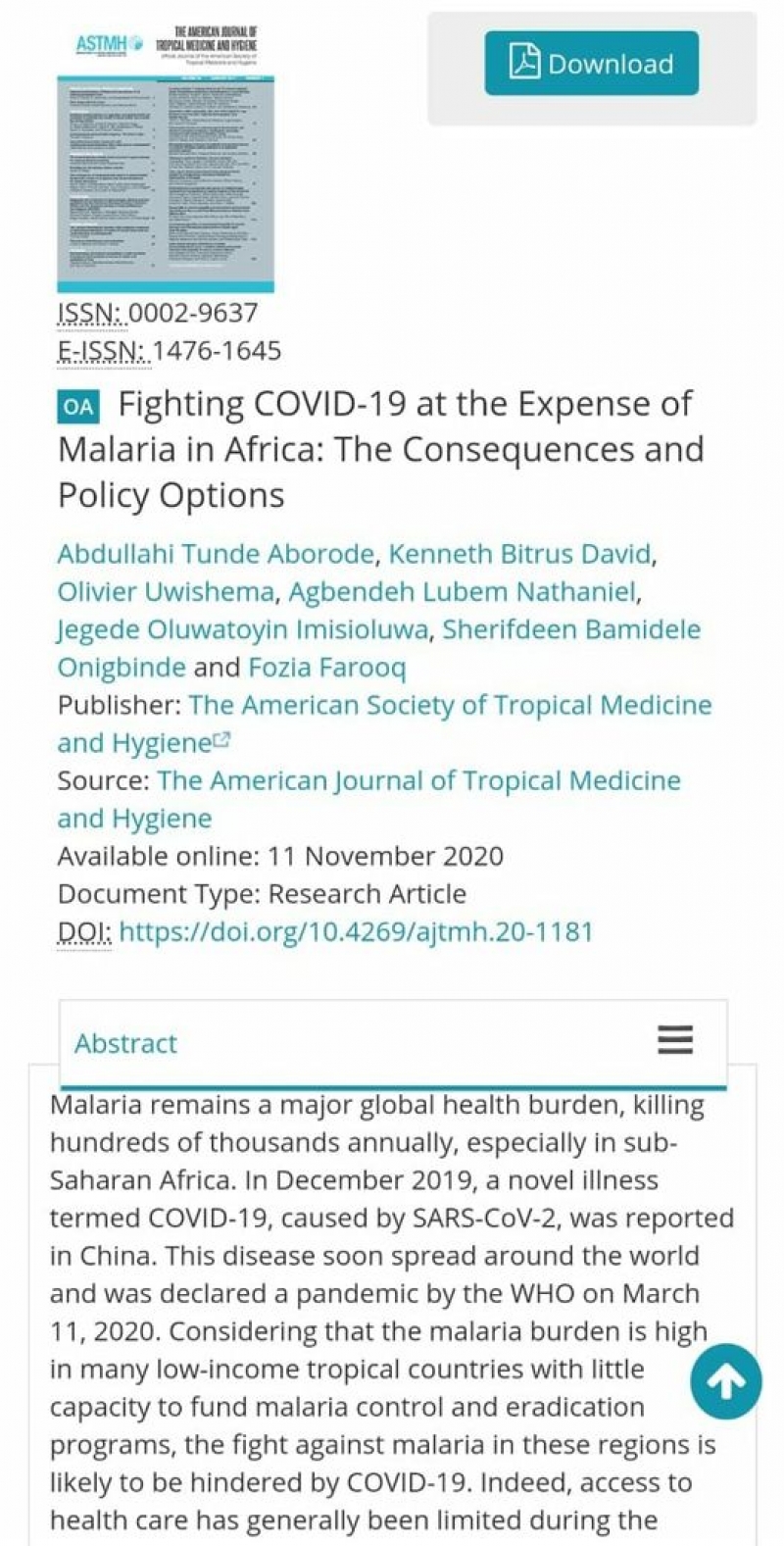
Task: Open Olivier Uwishema's author link
Action: click(166, 592)
